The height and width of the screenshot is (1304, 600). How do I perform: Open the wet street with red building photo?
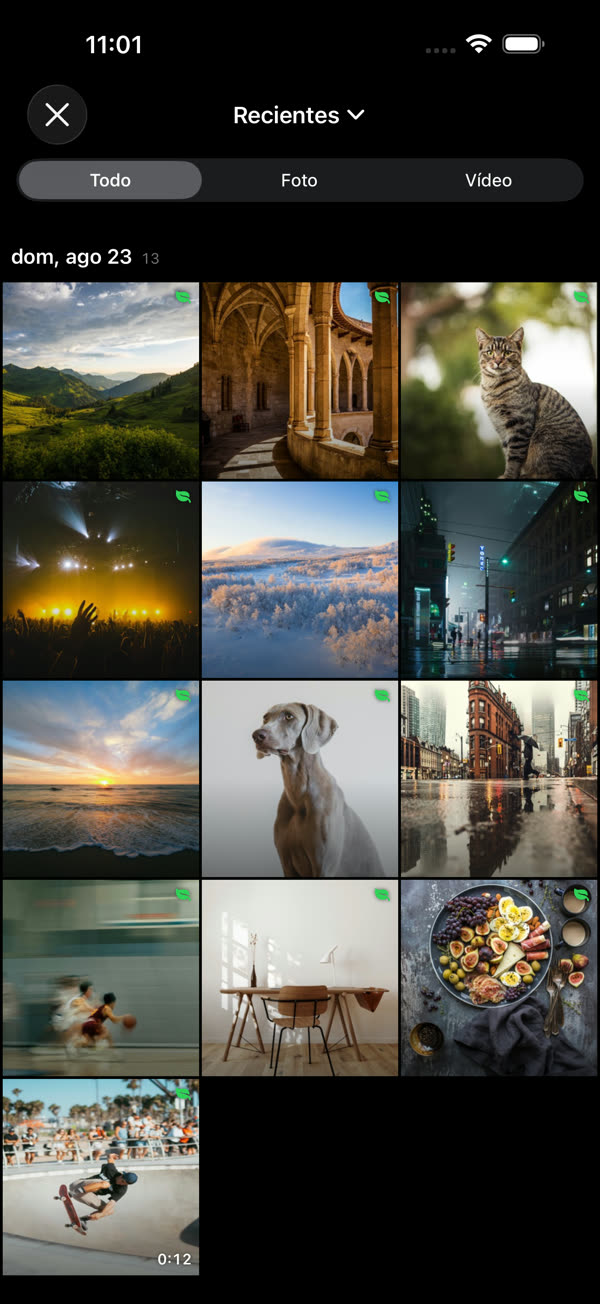pos(499,779)
